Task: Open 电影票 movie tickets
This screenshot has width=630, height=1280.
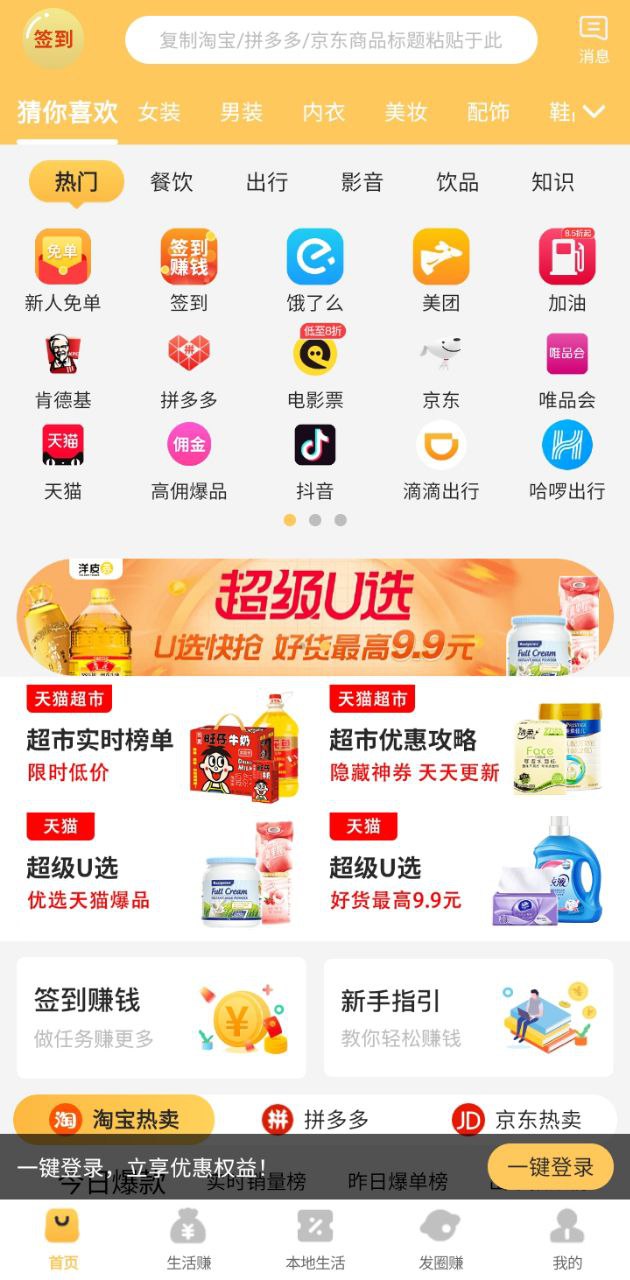Action: coord(315,370)
